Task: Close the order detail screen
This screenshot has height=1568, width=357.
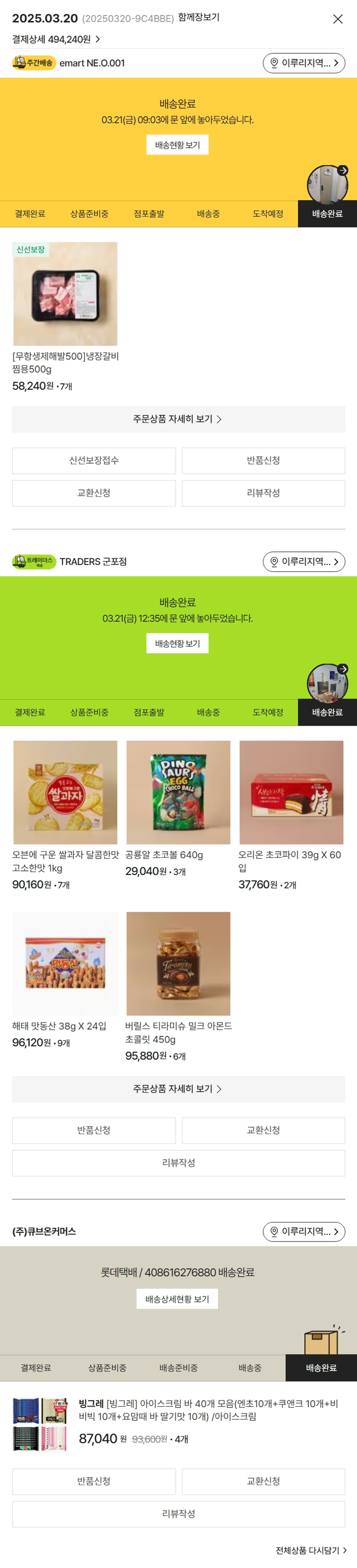Action: tap(337, 19)
